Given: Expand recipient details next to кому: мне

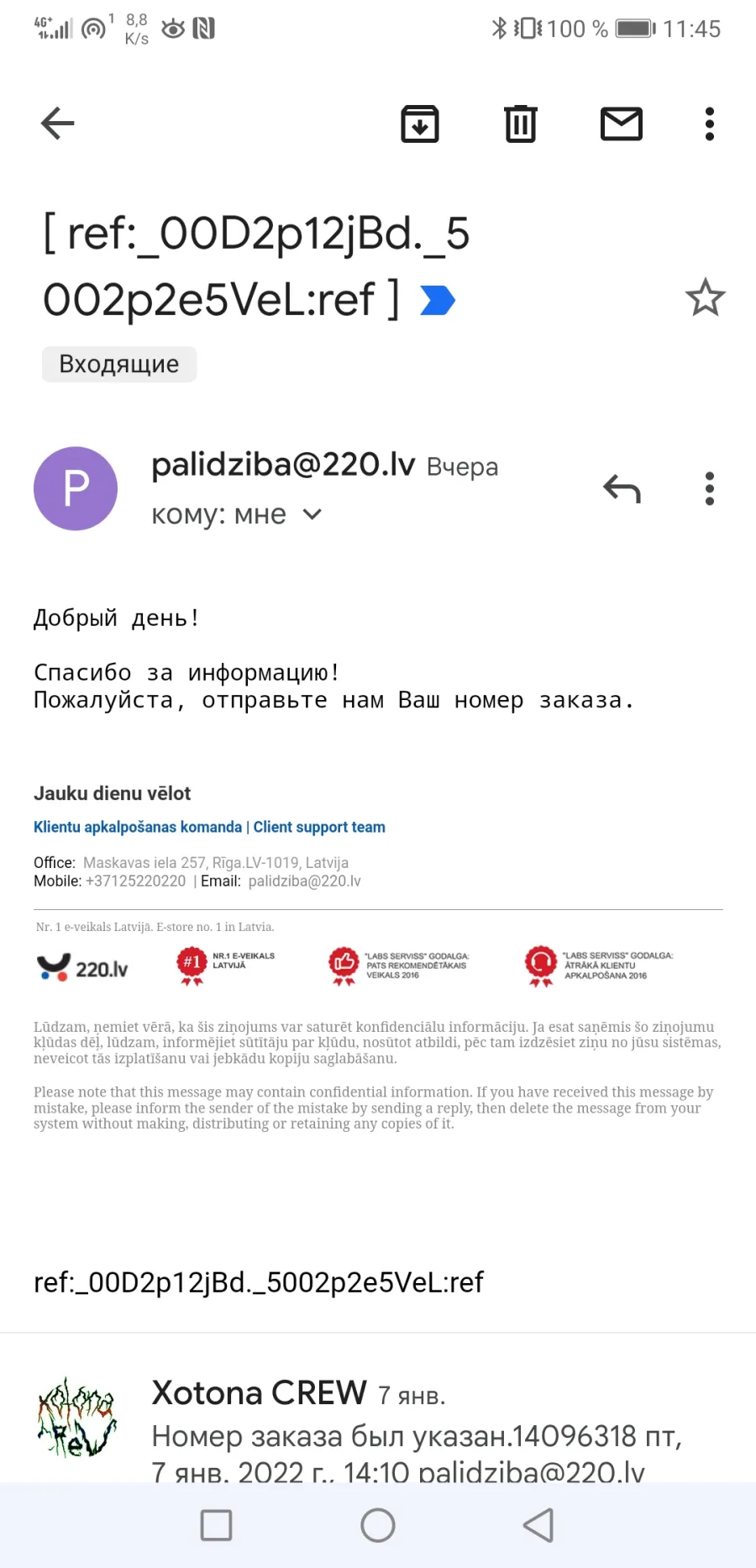Looking at the screenshot, I should click(x=312, y=514).
